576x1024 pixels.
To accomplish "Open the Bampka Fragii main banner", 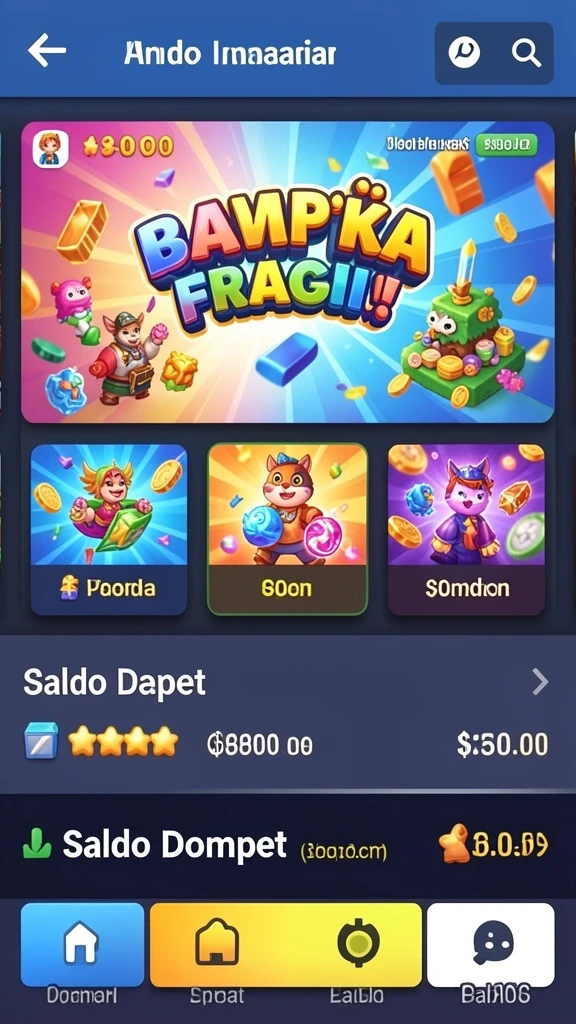I will [288, 272].
